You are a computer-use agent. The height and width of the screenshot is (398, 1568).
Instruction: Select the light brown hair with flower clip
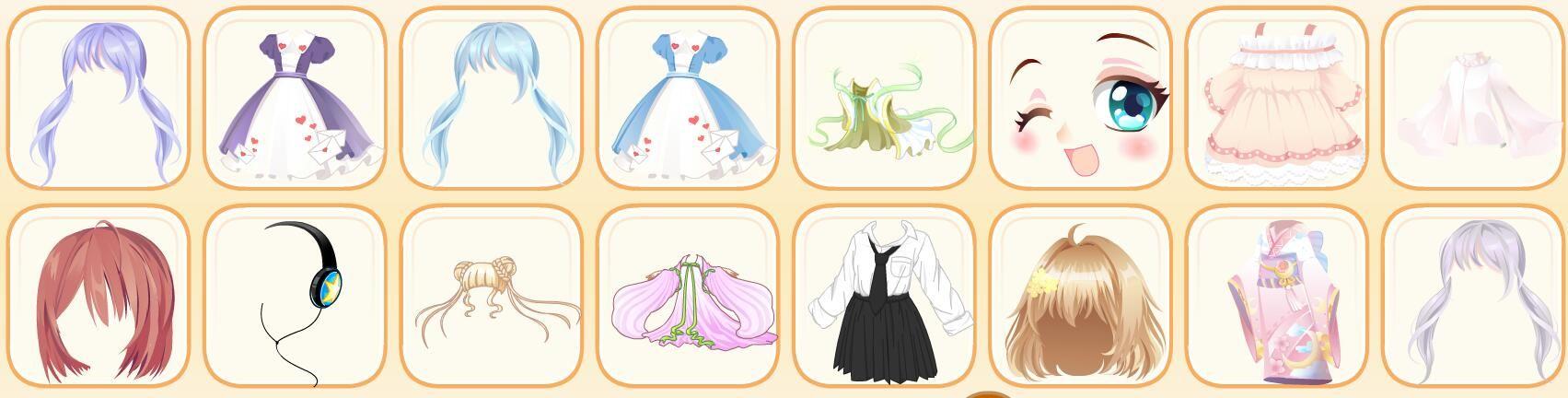click(1080, 297)
